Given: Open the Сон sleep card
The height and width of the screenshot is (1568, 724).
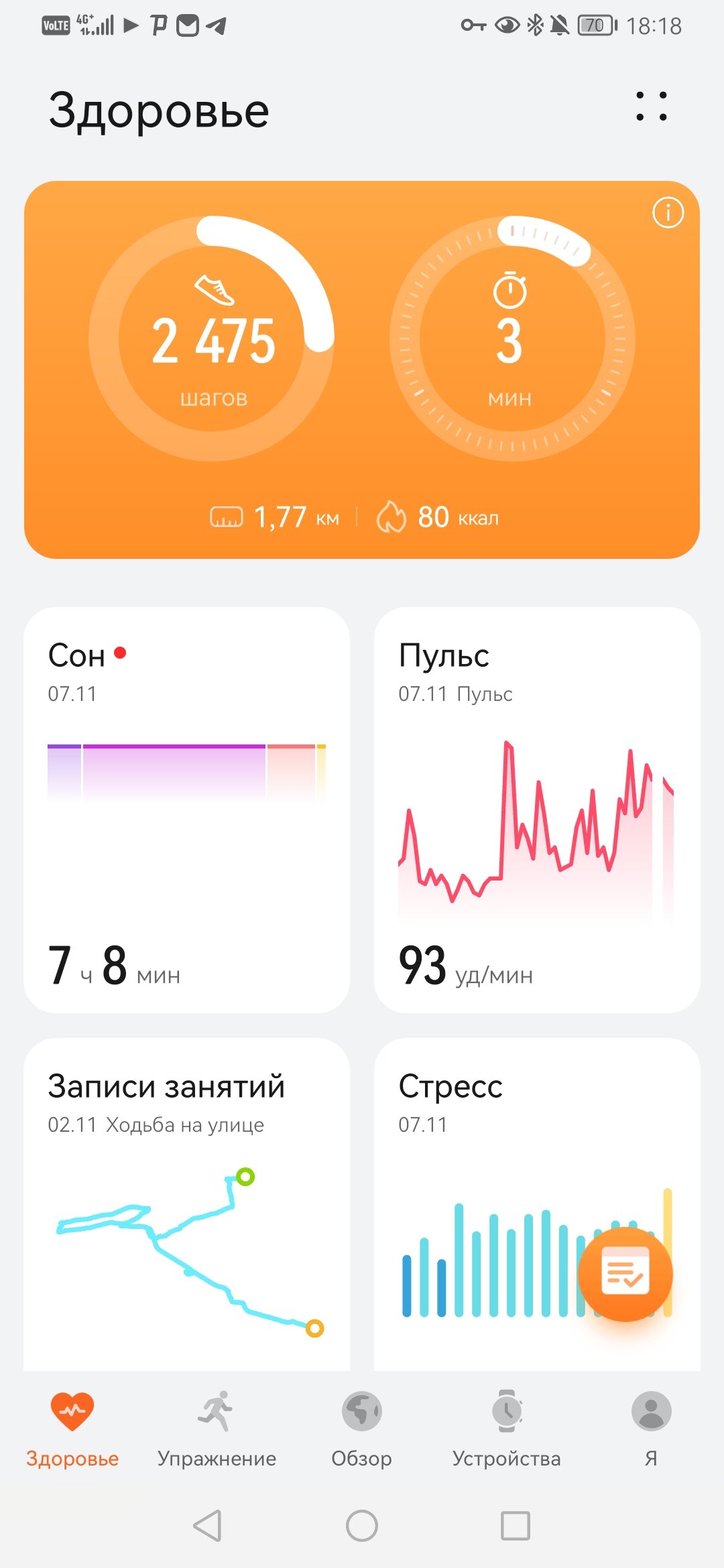Looking at the screenshot, I should tap(186, 809).
